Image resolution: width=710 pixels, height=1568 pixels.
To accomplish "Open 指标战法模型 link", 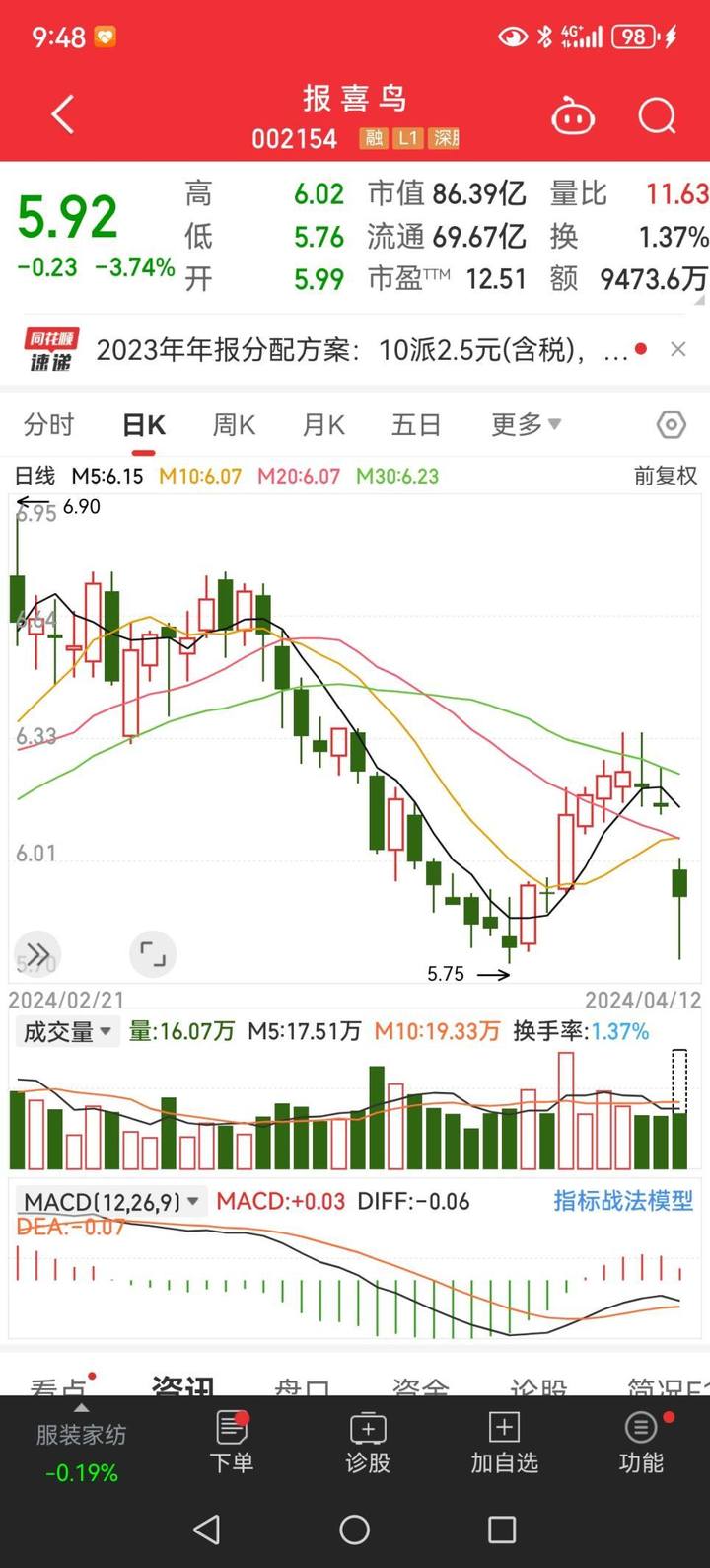I will point(623,1201).
